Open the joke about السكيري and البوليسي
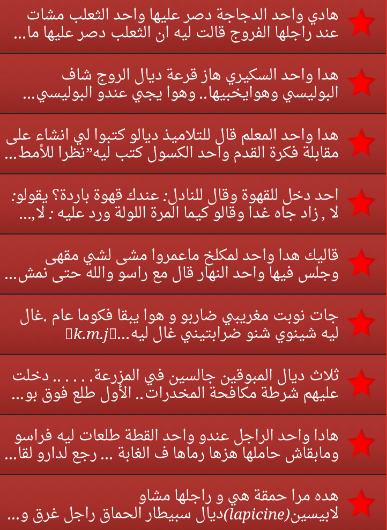The width and height of the screenshot is (387, 530). point(193,83)
